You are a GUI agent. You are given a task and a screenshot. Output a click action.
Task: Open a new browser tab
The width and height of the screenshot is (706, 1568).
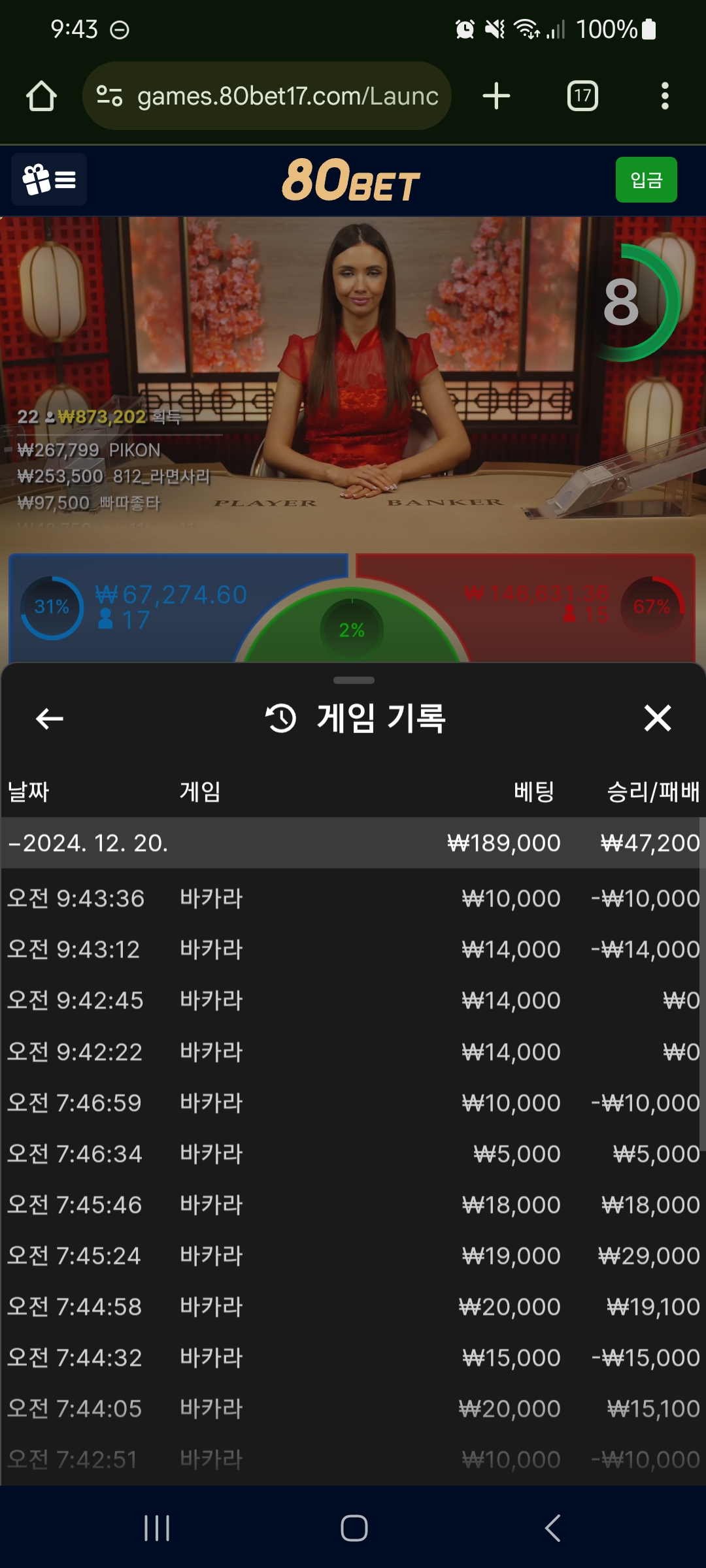click(x=496, y=96)
